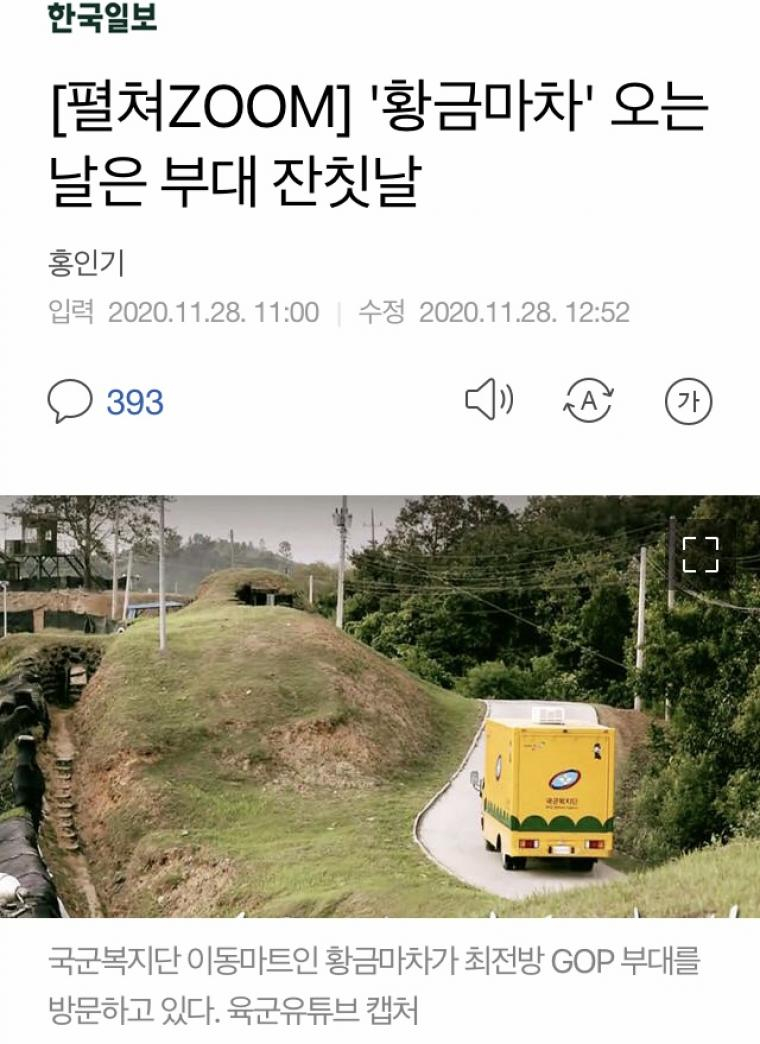Listen to the article with the speaker icon
The height and width of the screenshot is (1044, 760).
click(x=489, y=401)
